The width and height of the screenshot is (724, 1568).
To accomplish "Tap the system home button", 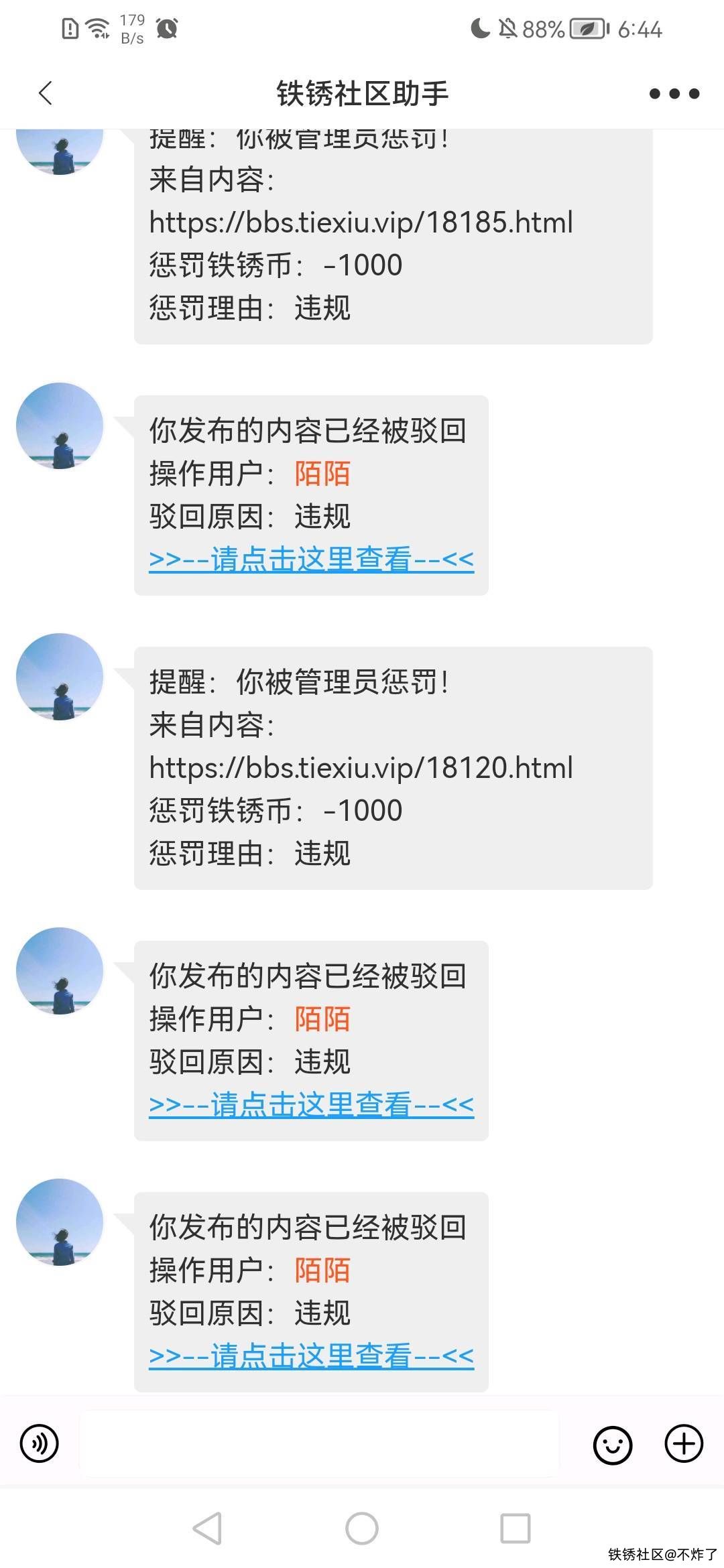I will tap(362, 1528).
